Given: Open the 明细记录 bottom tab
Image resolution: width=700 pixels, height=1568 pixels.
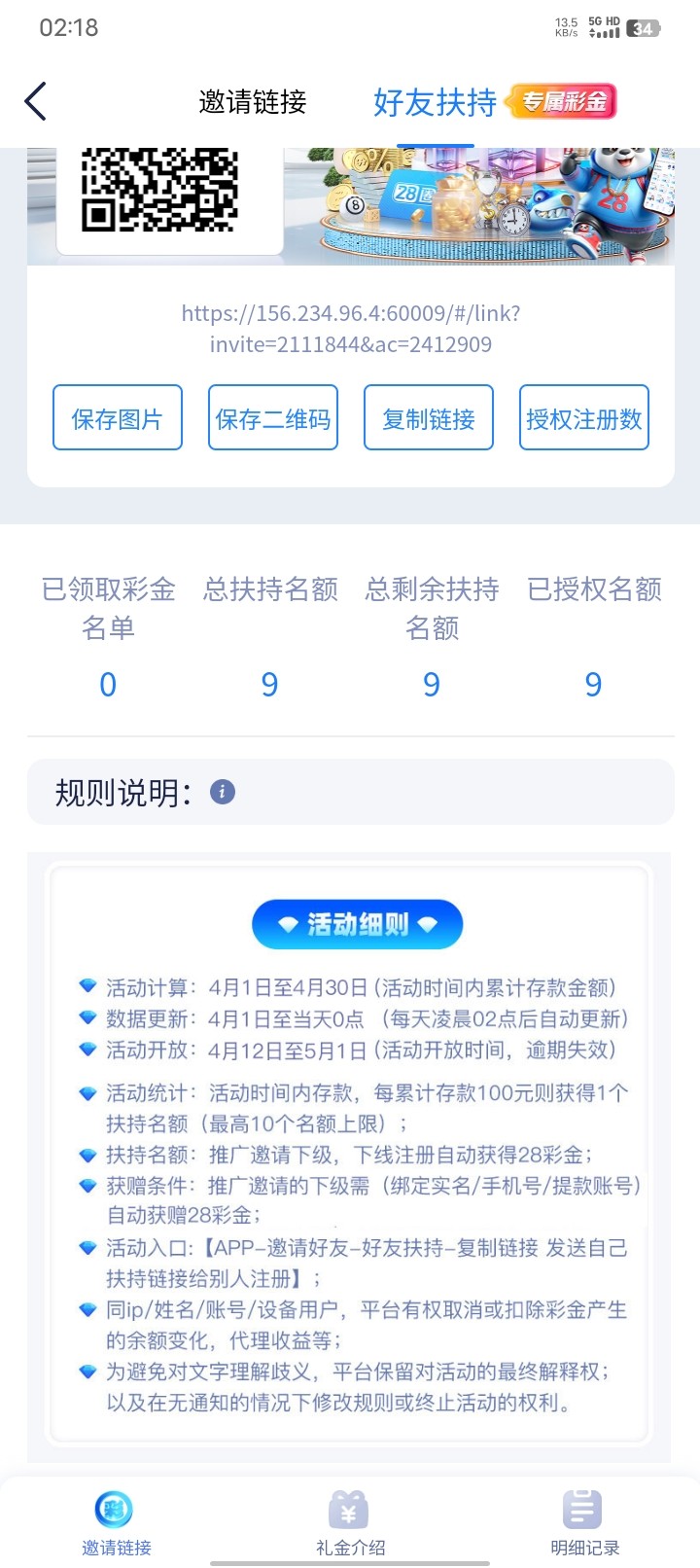Looking at the screenshot, I should click(x=584, y=1522).
